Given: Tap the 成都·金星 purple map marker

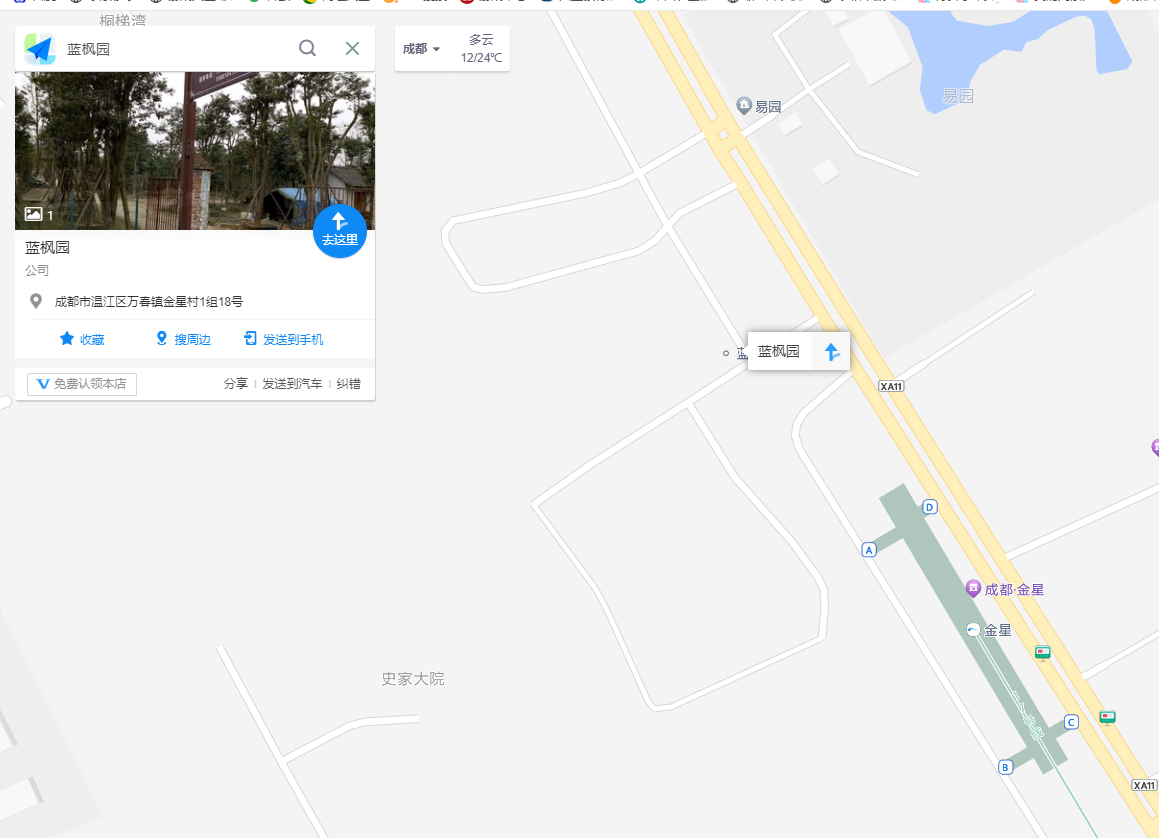Looking at the screenshot, I should click(973, 589).
